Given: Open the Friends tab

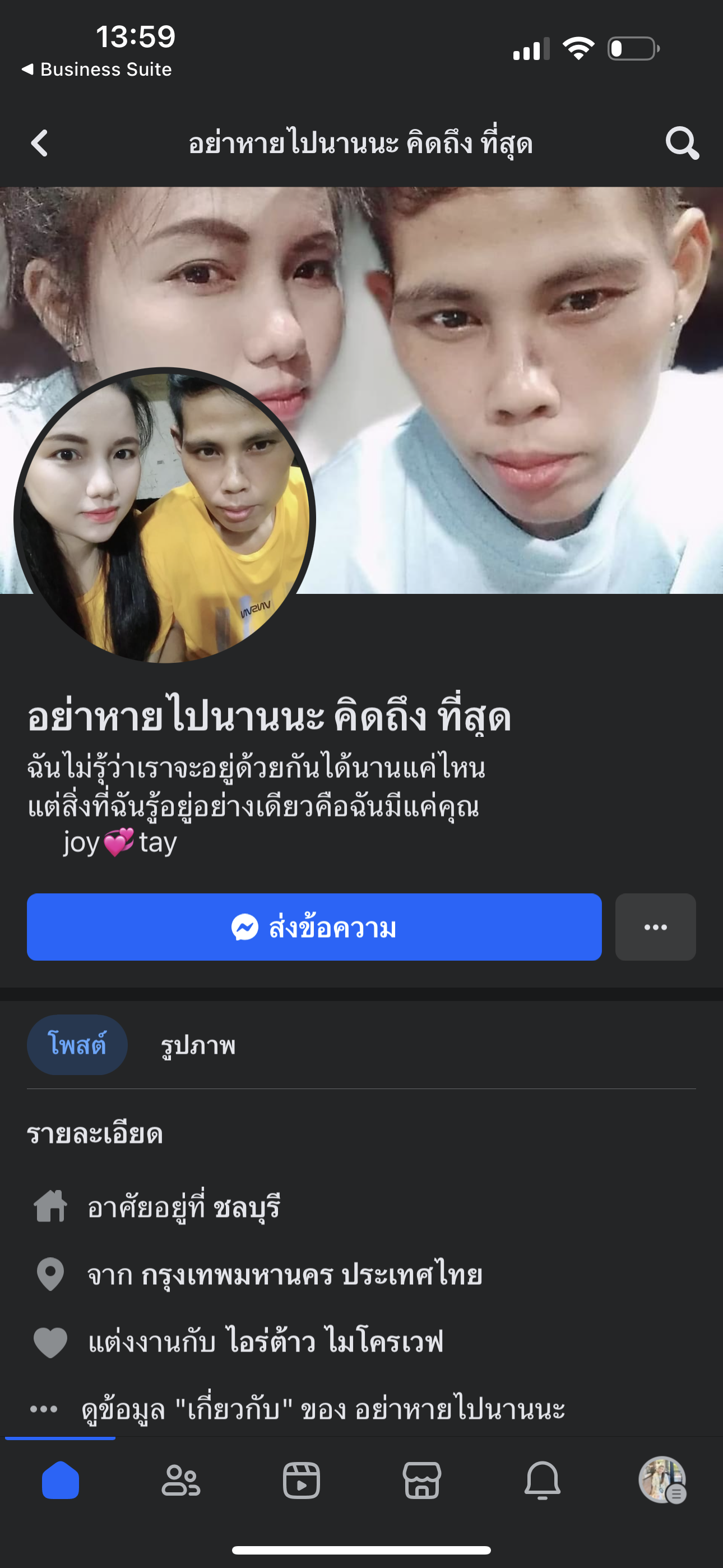Looking at the screenshot, I should [180, 1480].
